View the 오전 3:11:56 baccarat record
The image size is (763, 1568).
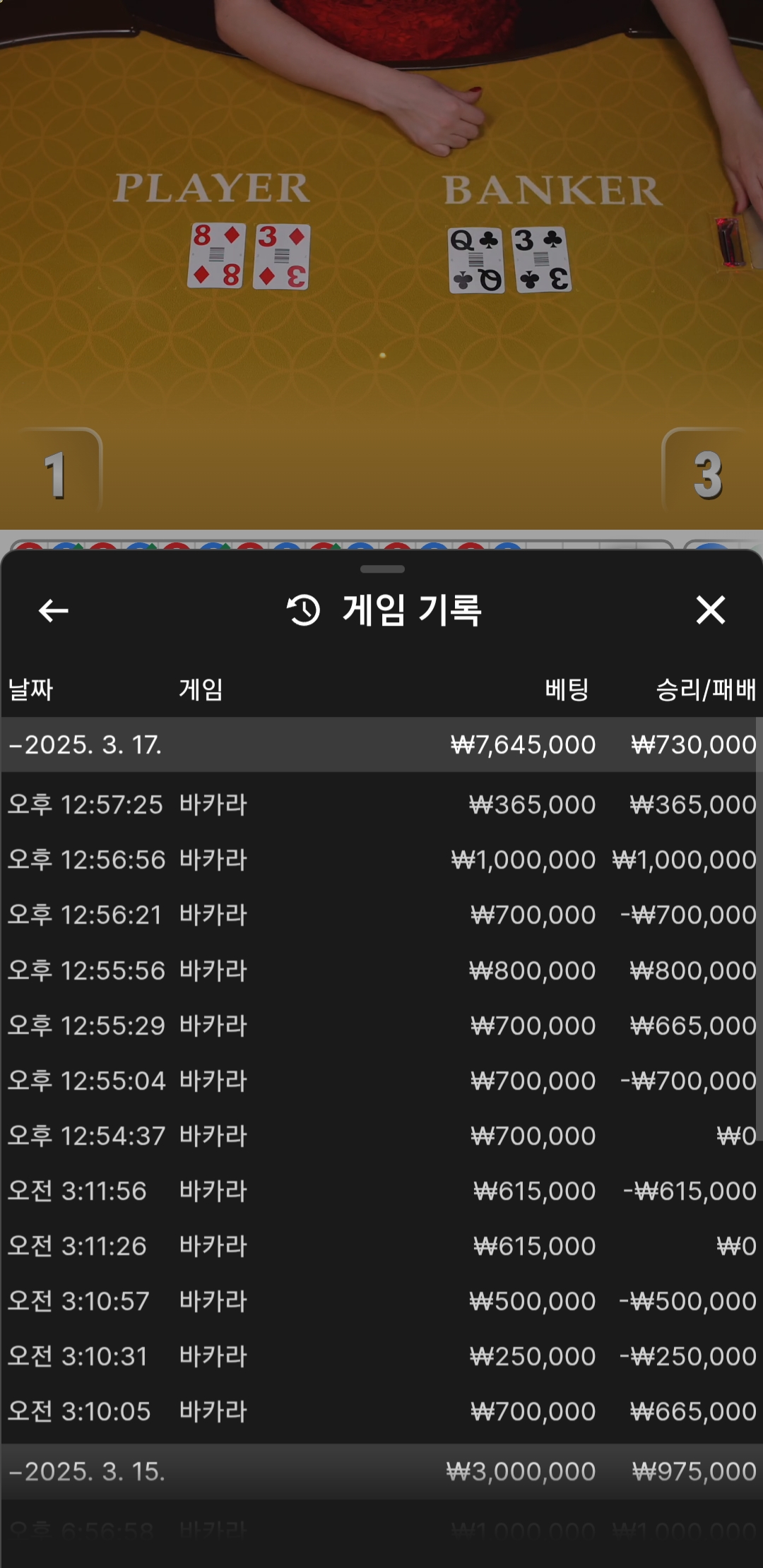pos(381,1191)
